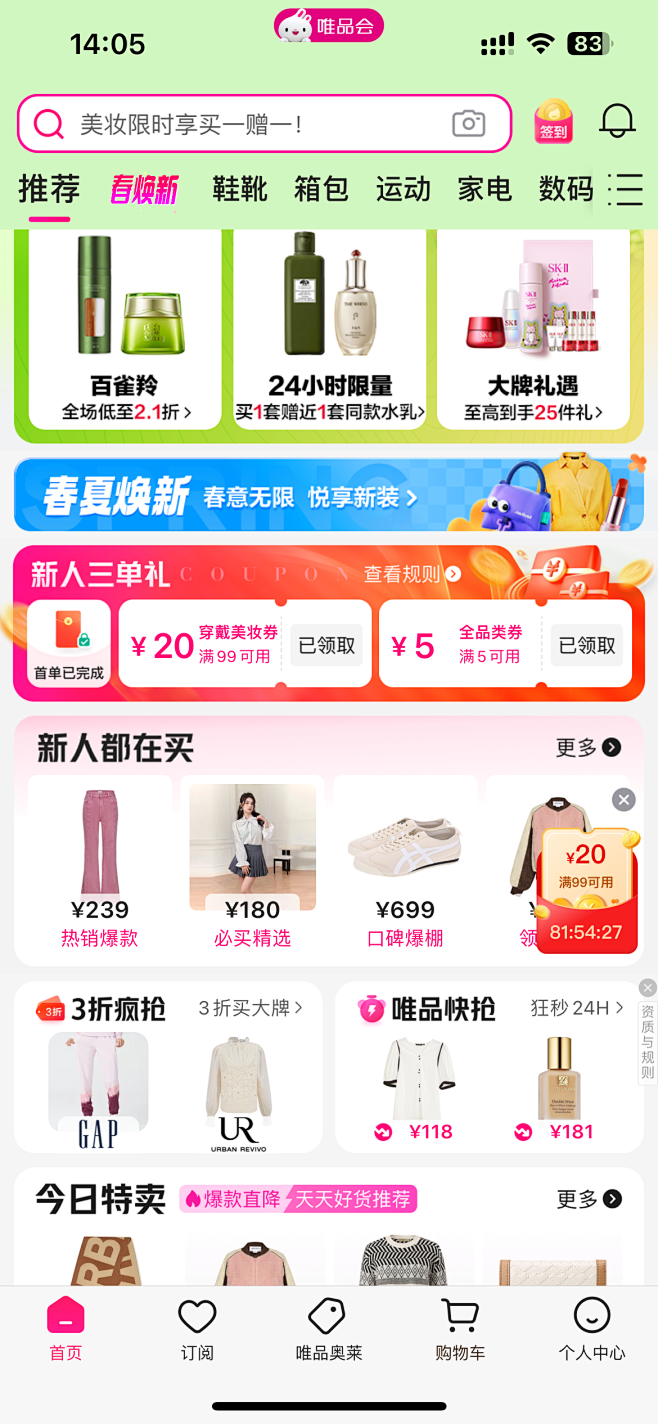Open the 签到 check-in red envelope

553,122
